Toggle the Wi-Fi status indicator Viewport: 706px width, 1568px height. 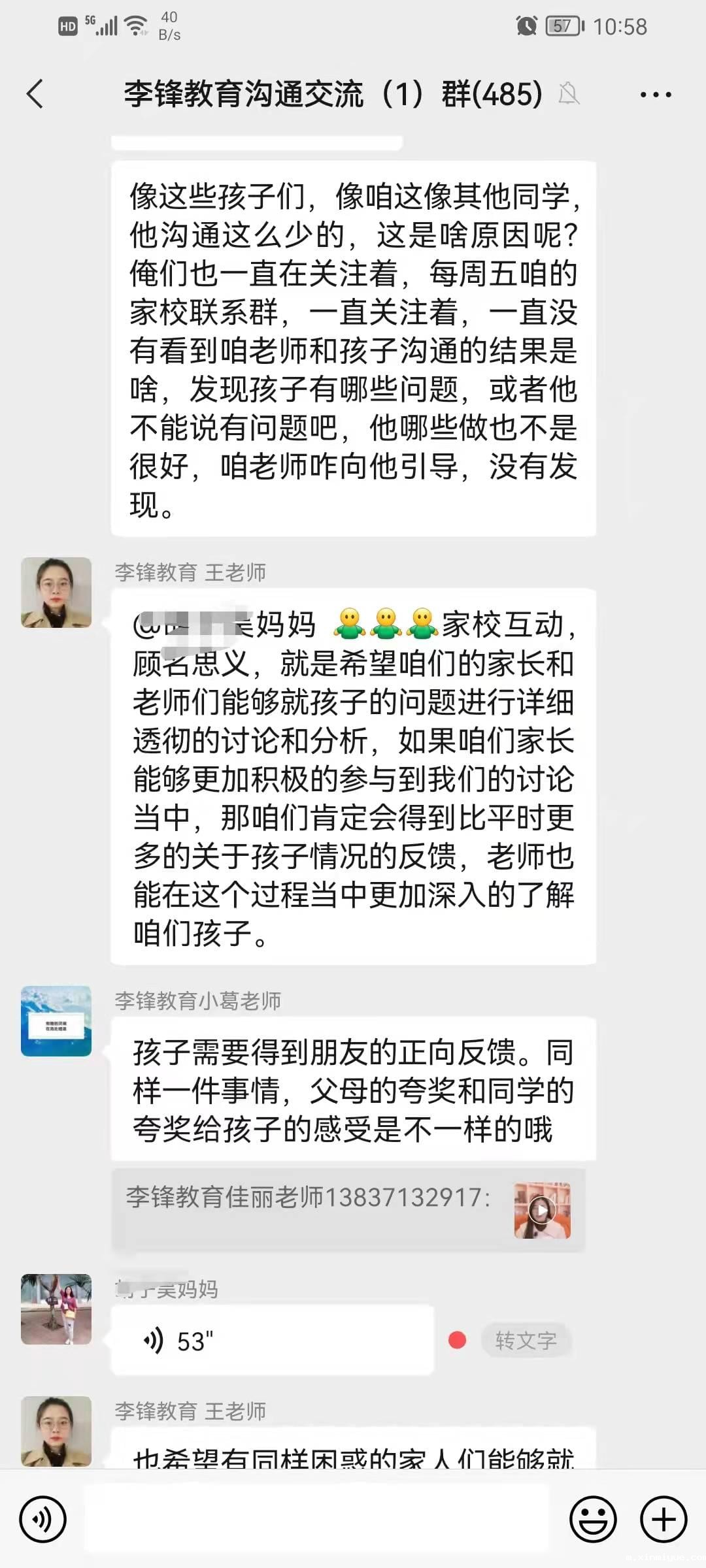pos(135,25)
